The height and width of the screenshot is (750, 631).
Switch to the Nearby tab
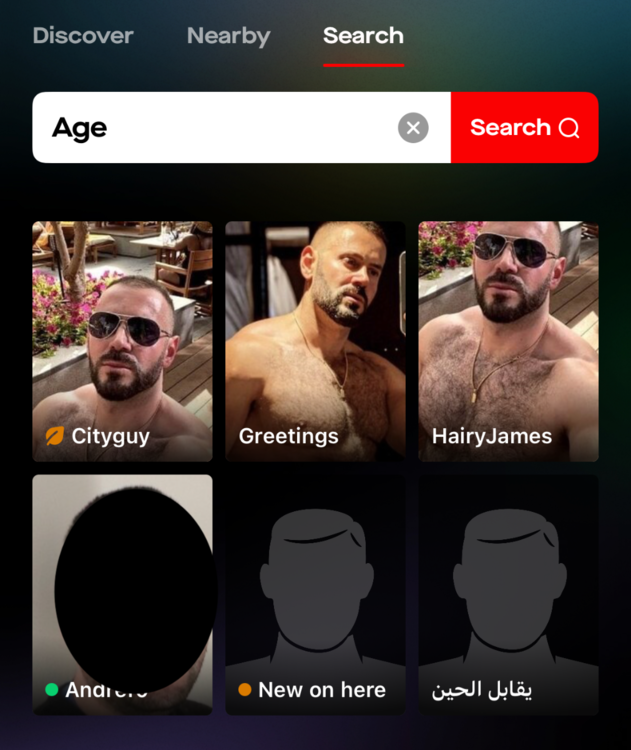click(x=228, y=36)
